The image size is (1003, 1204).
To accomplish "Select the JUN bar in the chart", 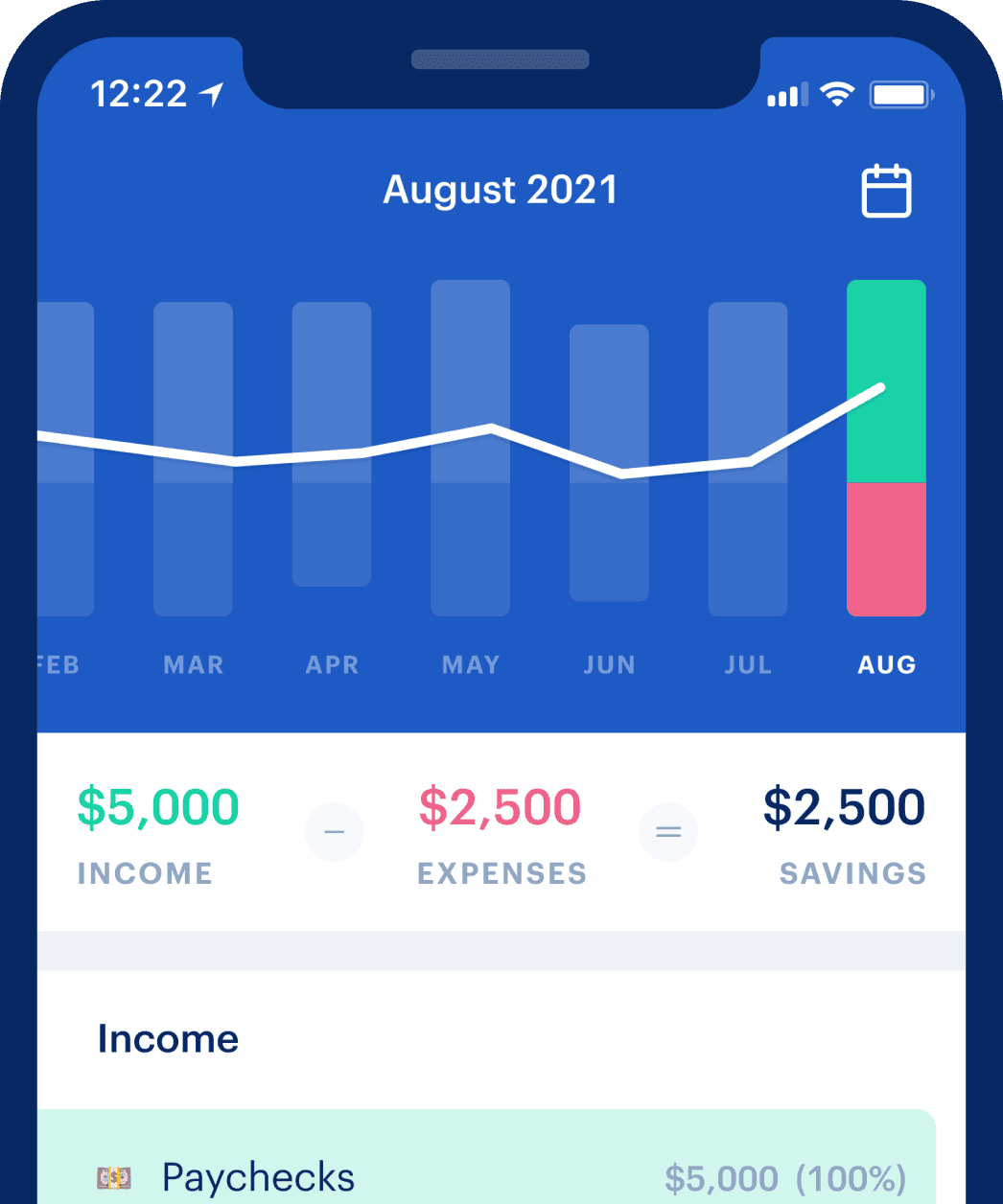I will (609, 462).
